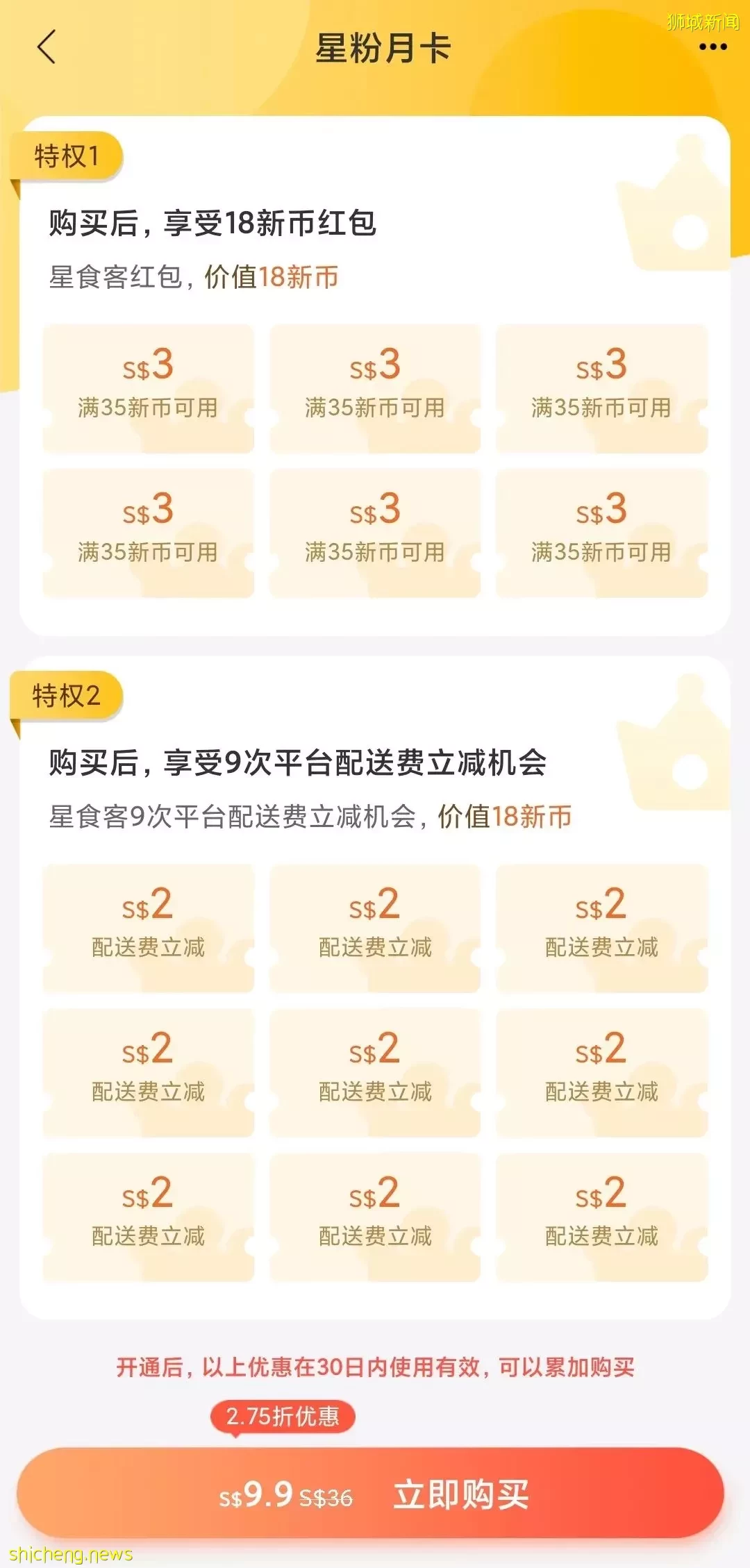Go back from 星粉月卡 page
750x1568 pixels.
pos(47,48)
